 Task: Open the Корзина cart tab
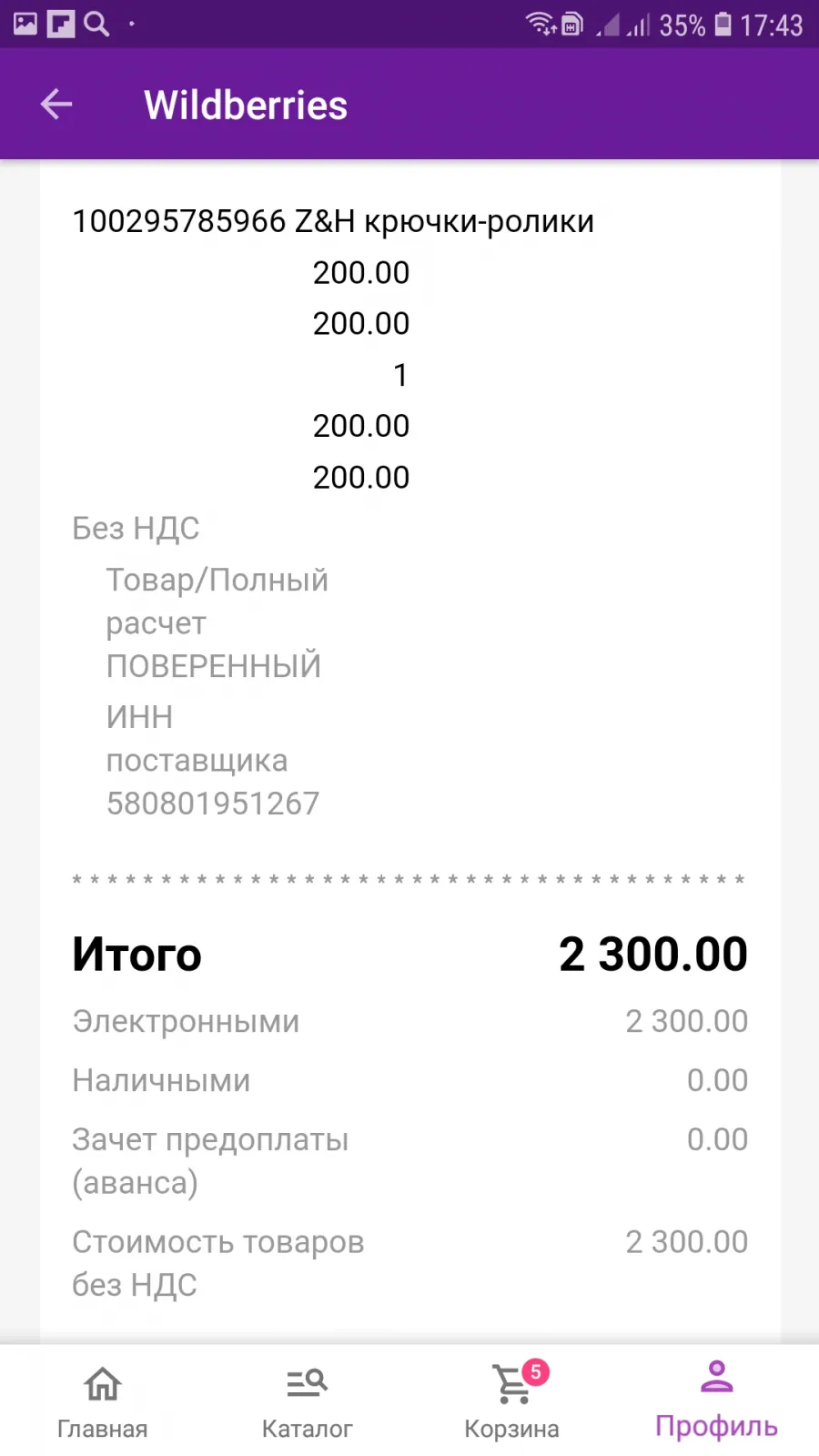click(x=512, y=1402)
